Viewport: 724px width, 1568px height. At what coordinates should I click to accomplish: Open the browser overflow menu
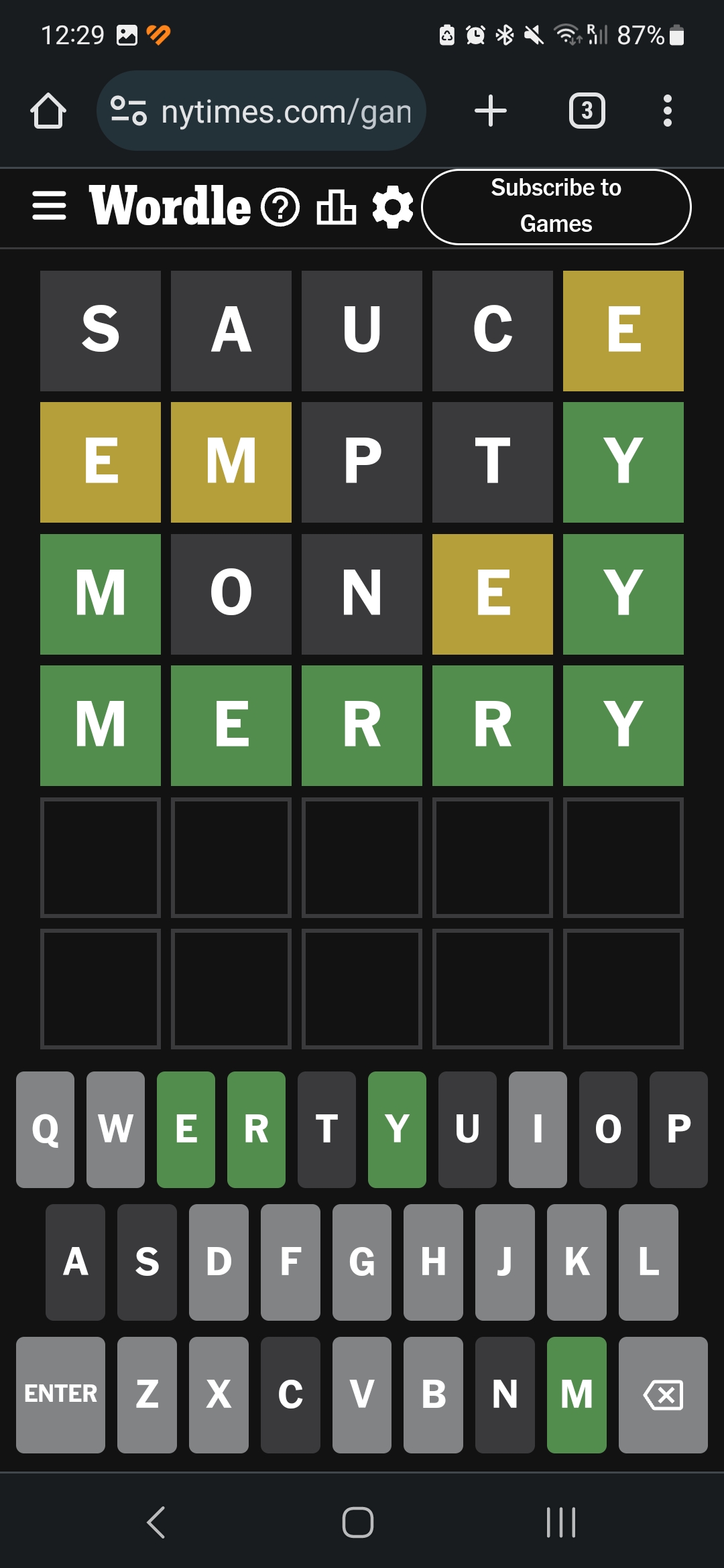click(667, 111)
